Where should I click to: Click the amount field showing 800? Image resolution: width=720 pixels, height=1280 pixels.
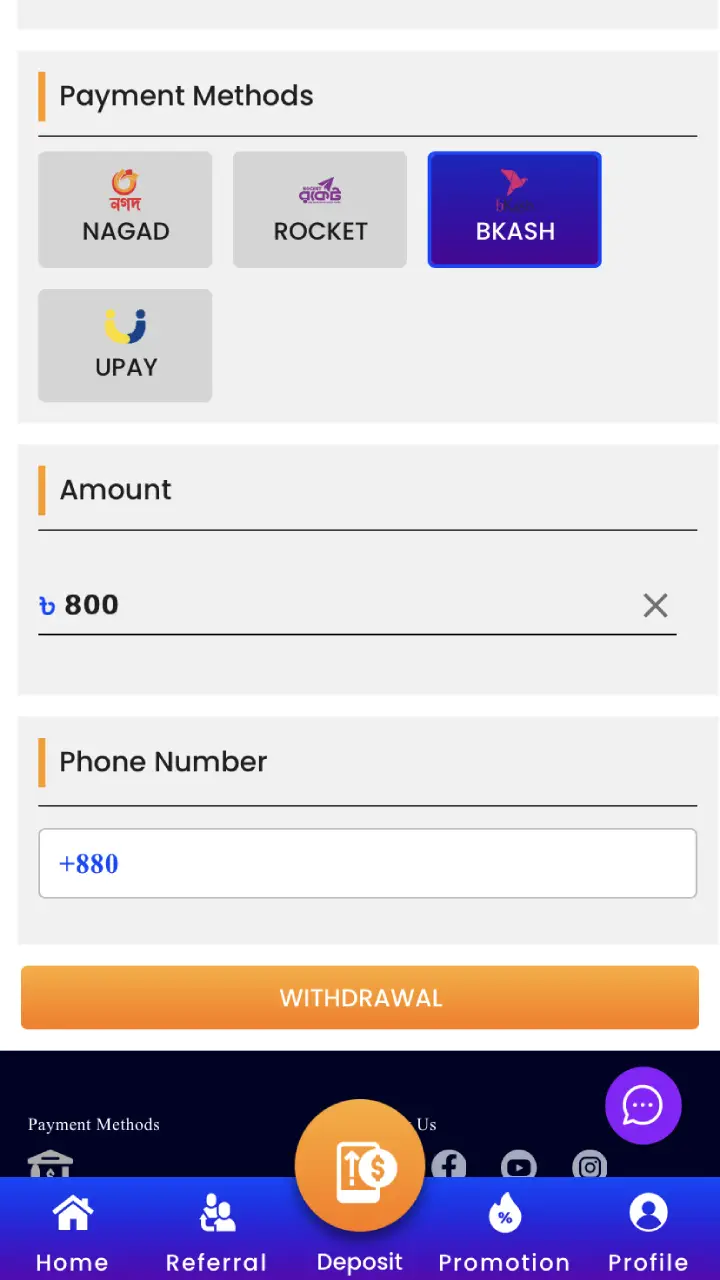pos(300,604)
